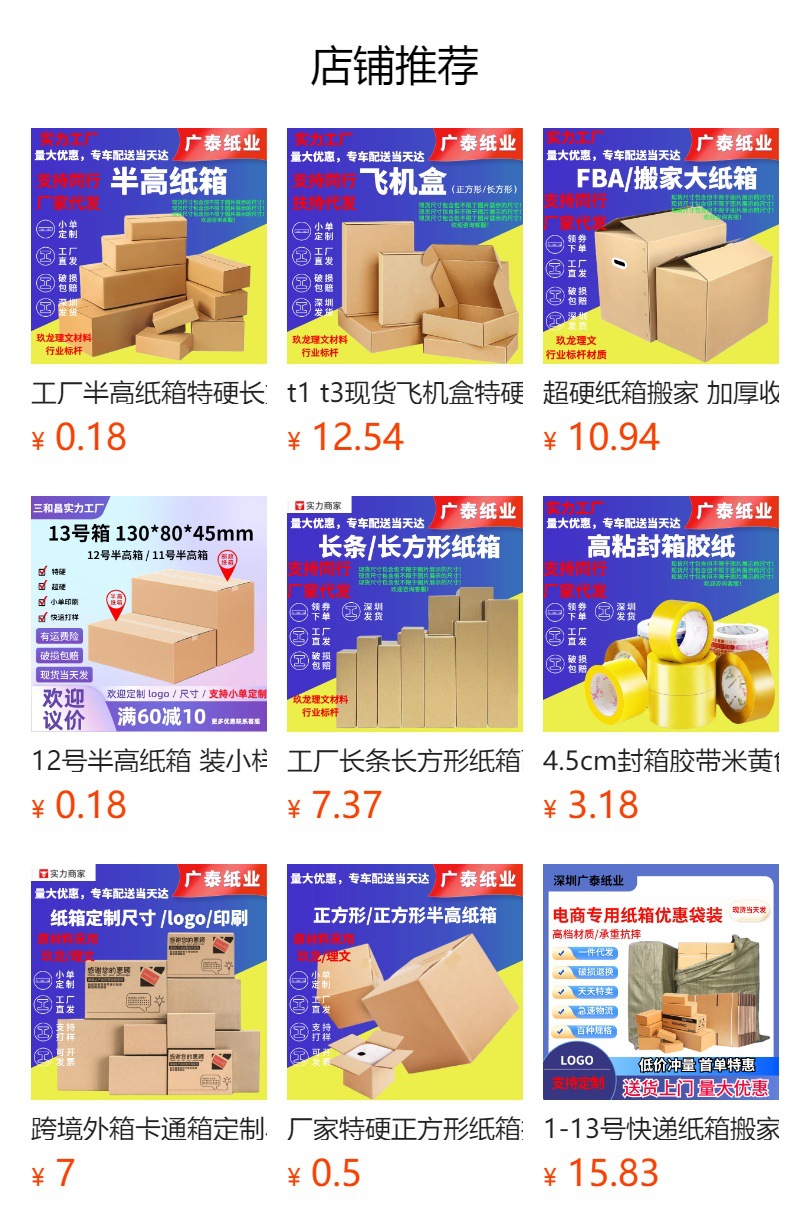Open the t1 t3现货飞机盒 product
This screenshot has width=790, height=1232.
[405, 293]
